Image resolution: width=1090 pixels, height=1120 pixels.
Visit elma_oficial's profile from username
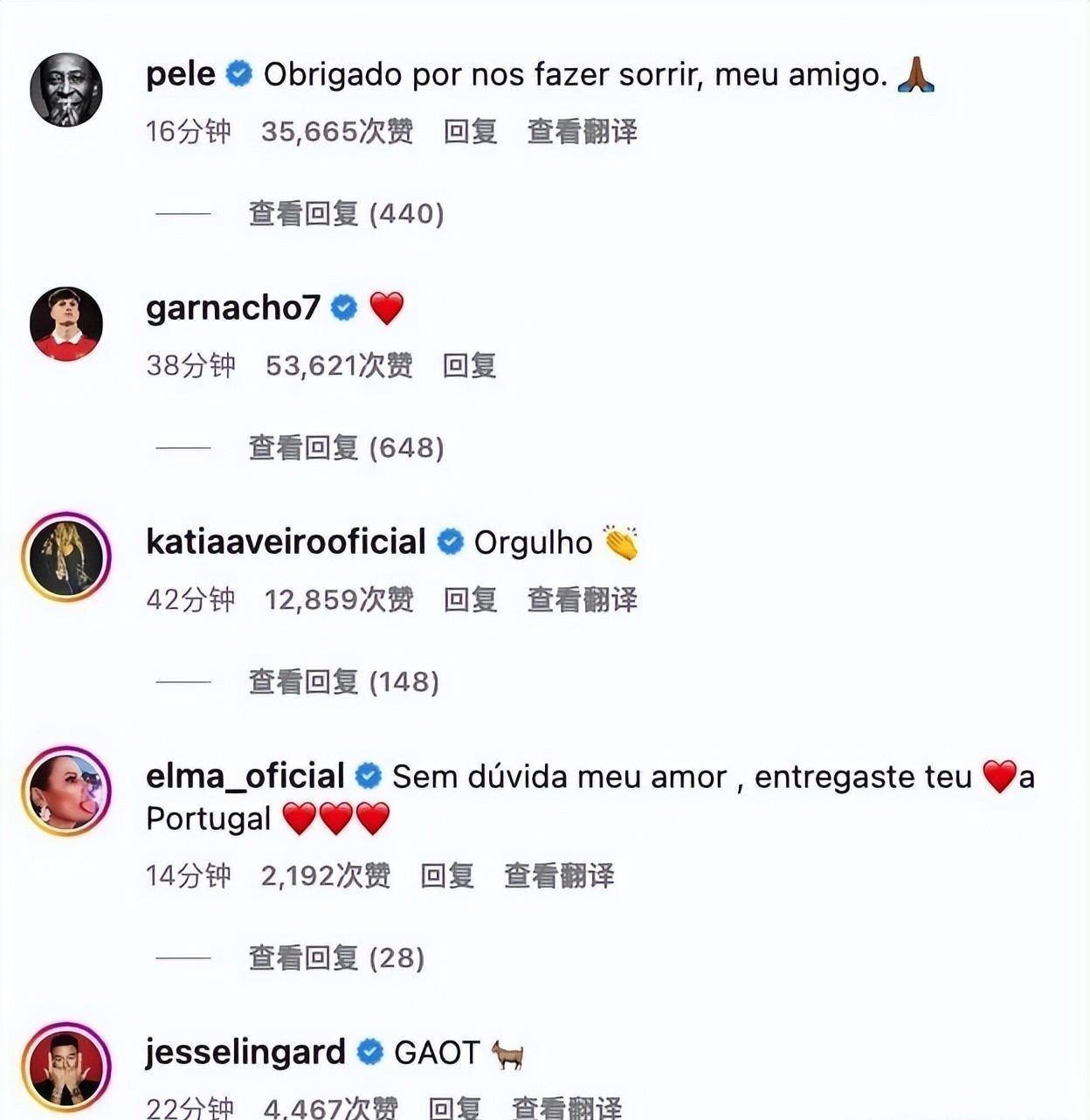245,776
